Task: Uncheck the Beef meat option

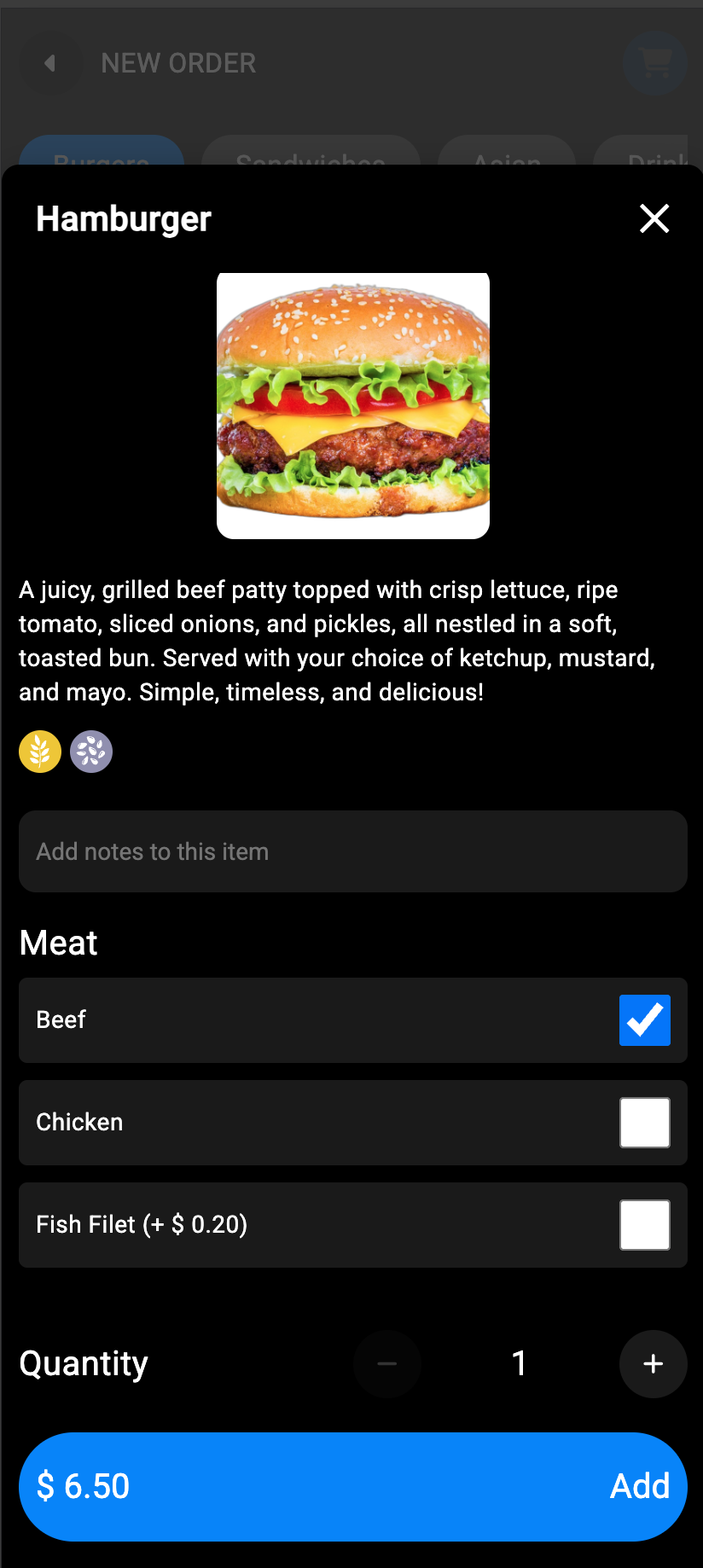Action: (644, 1020)
